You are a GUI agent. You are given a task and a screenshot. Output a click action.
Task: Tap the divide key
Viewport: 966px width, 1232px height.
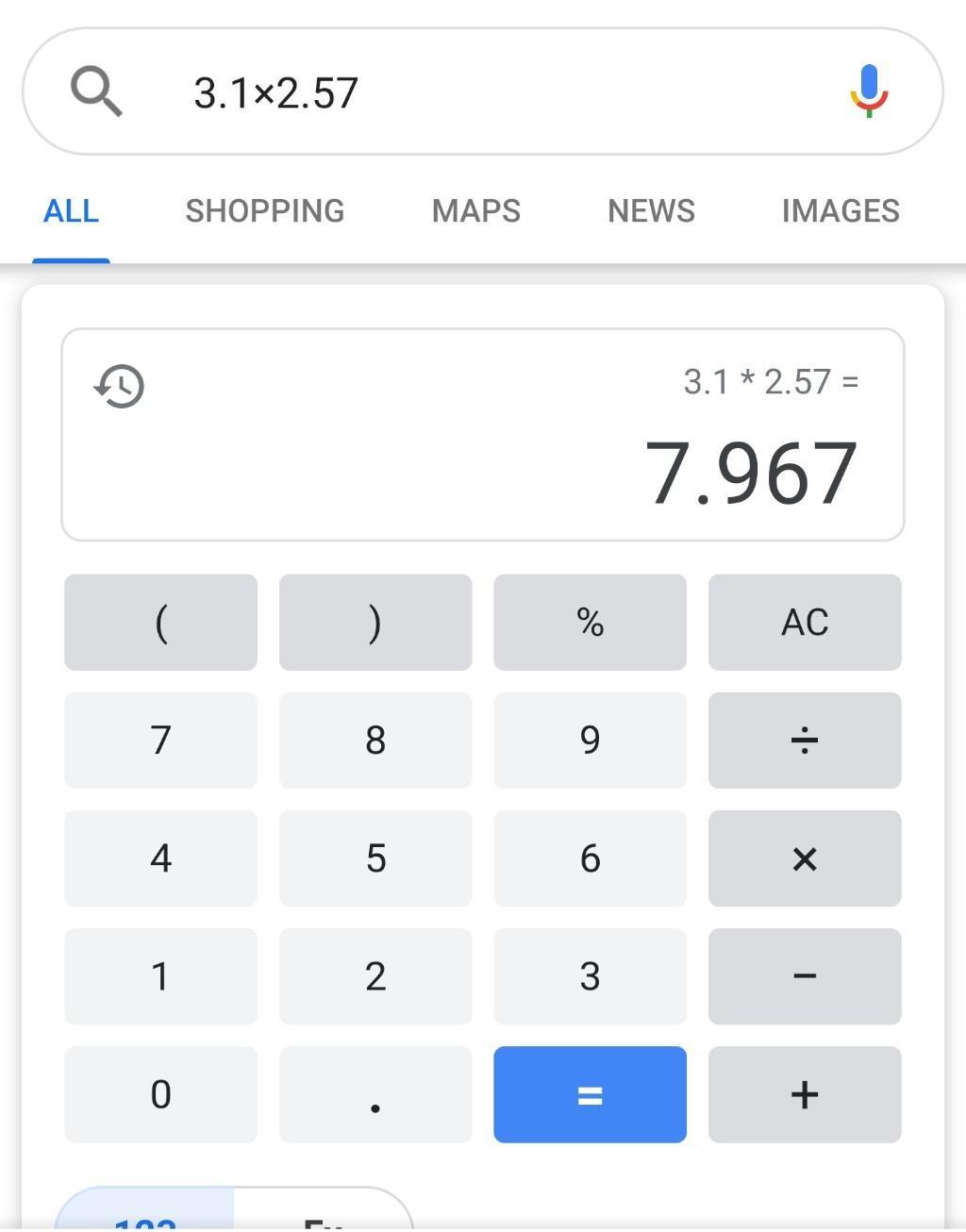(805, 741)
